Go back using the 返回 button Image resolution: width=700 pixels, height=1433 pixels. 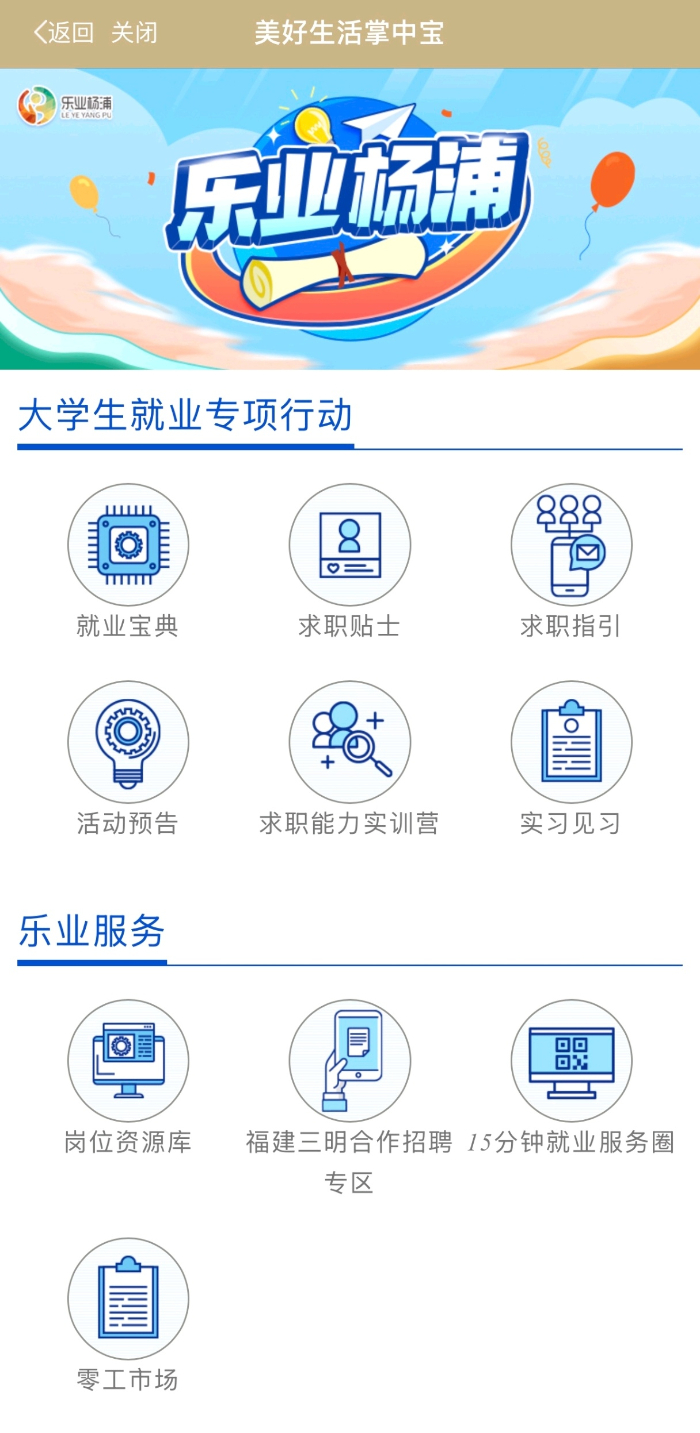tap(64, 33)
